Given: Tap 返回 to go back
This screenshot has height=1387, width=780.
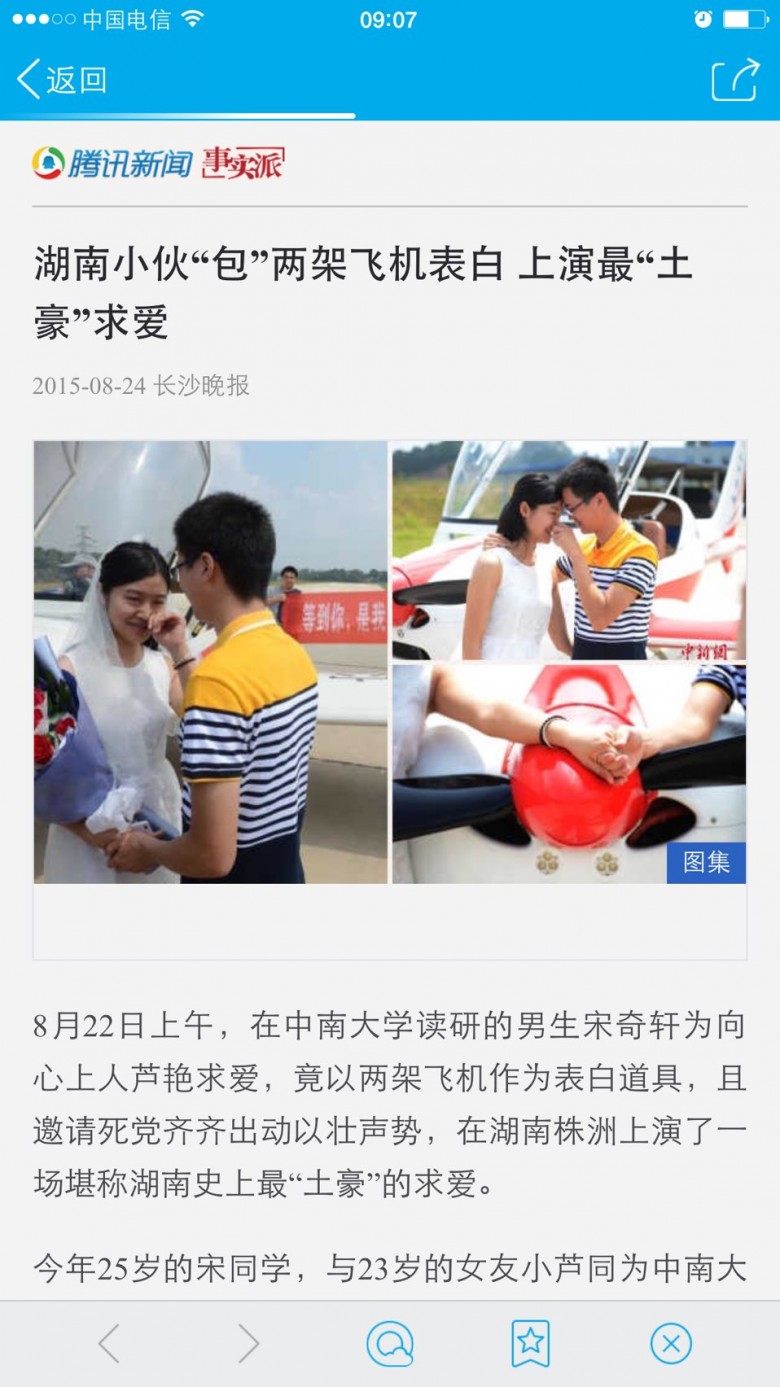Looking at the screenshot, I should 62,80.
